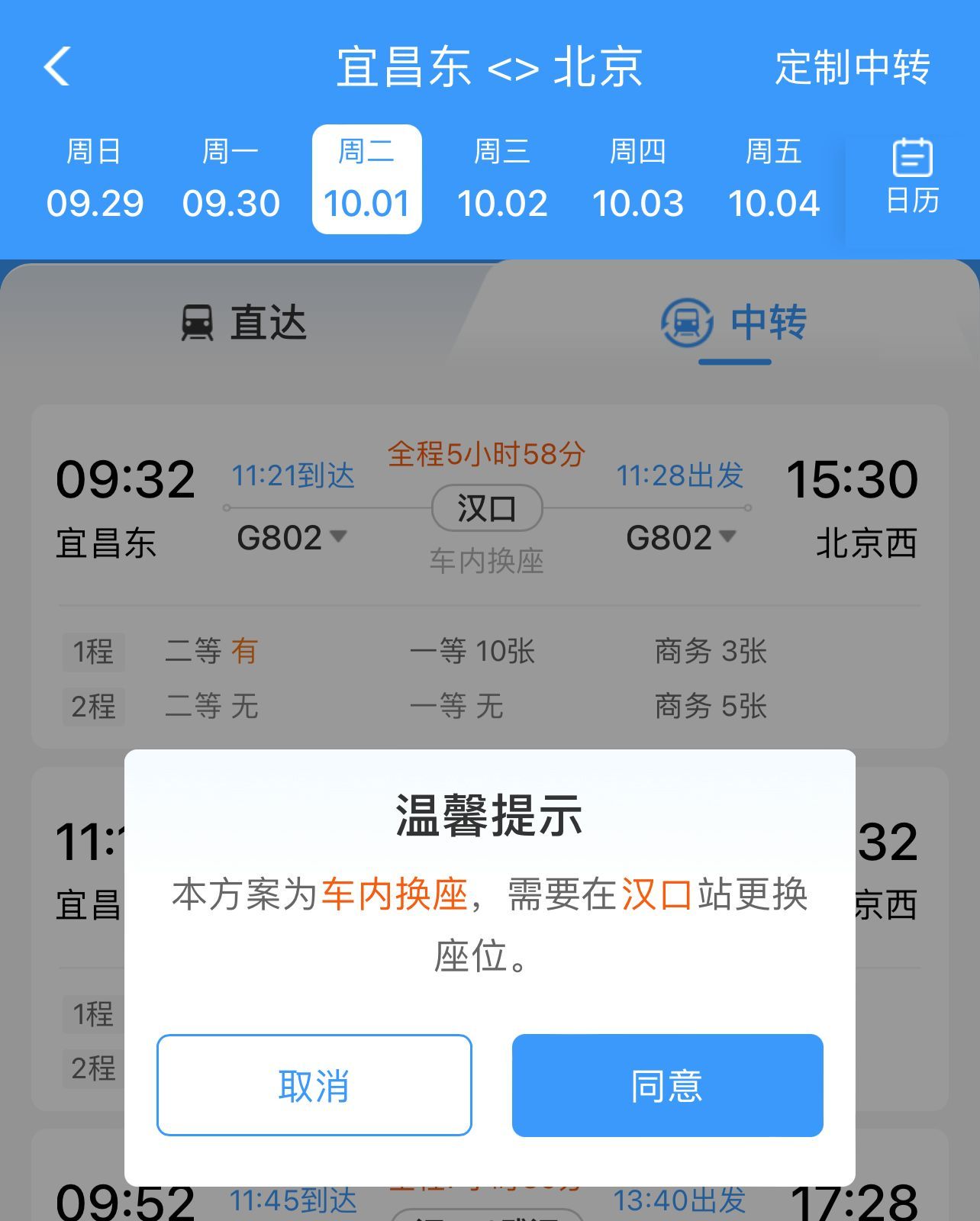Expand the second-leg G802 dropdown departing 11:28
980x1221 pixels.
pos(681,538)
